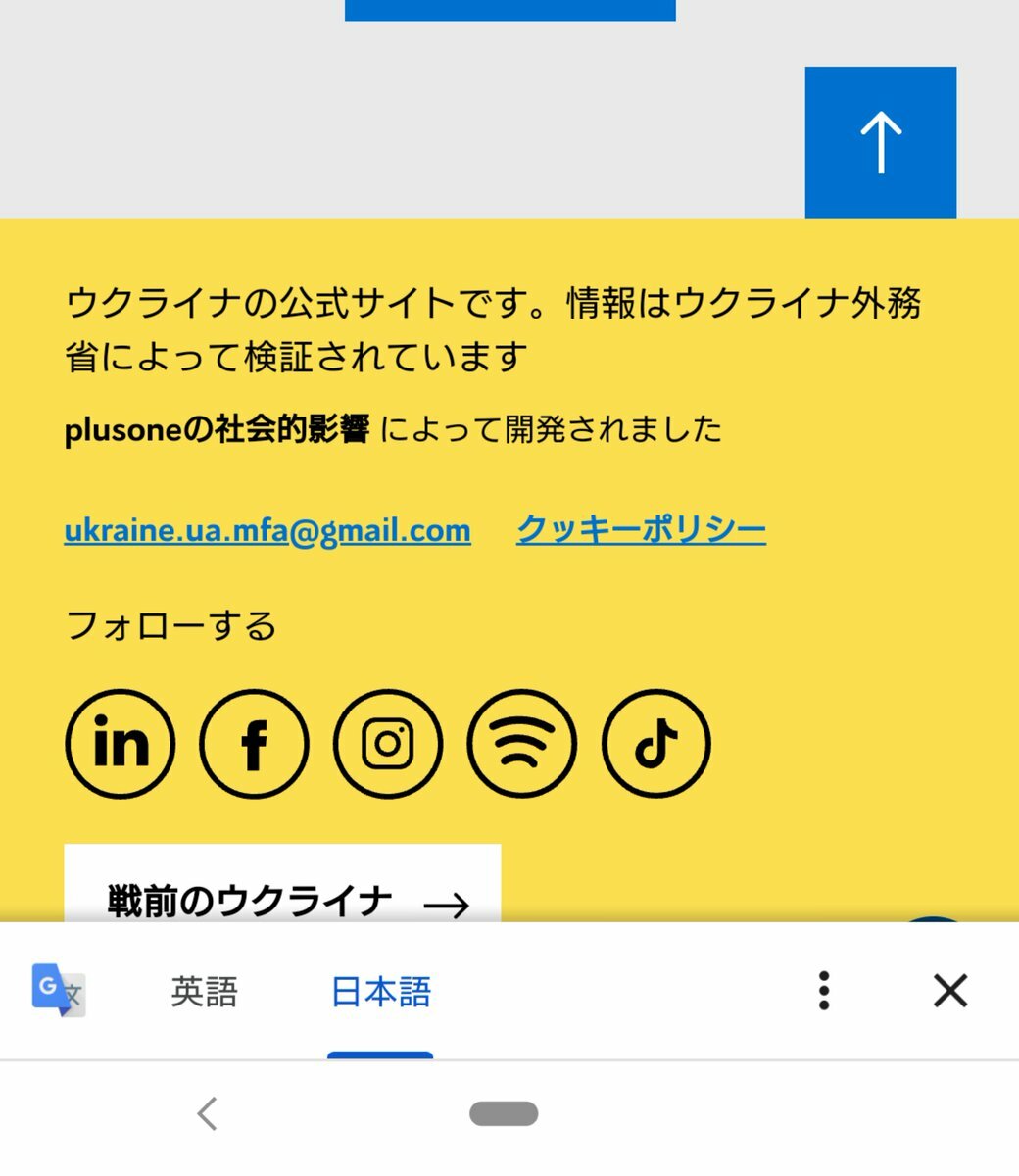The height and width of the screenshot is (1176, 1019).
Task: Switch translation to 英語
Action: (204, 992)
